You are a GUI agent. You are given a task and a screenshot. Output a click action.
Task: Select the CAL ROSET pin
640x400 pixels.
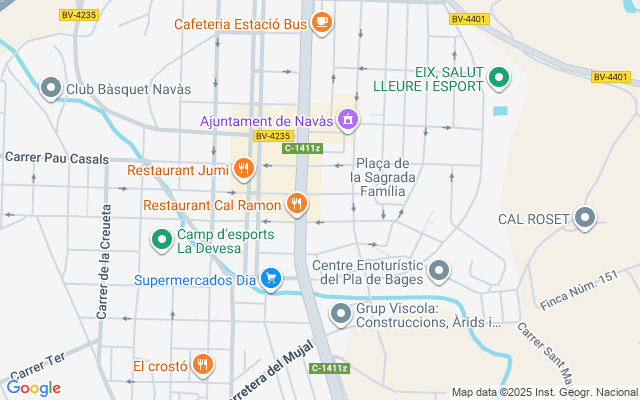tap(585, 218)
